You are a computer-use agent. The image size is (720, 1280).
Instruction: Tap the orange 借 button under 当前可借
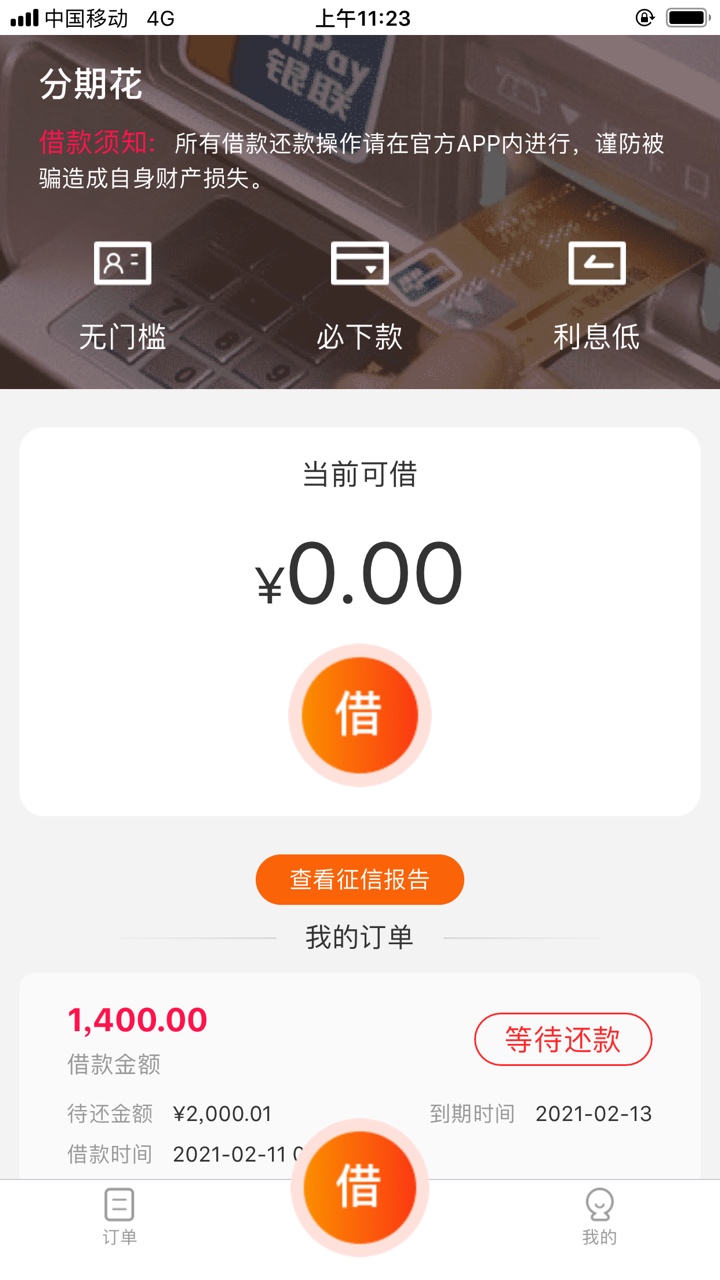pyautogui.click(x=359, y=715)
